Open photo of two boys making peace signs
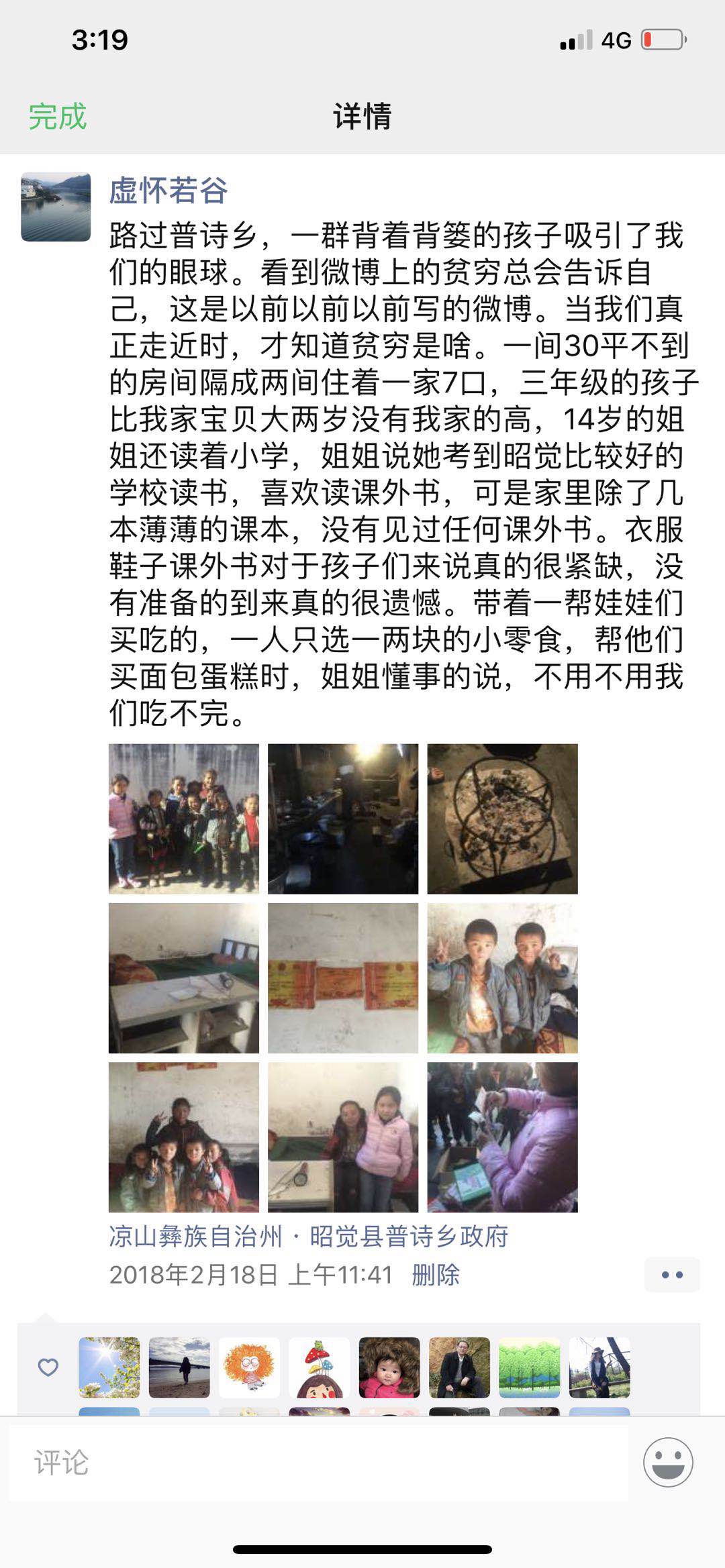Screen dimensions: 725x1568 (502, 978)
